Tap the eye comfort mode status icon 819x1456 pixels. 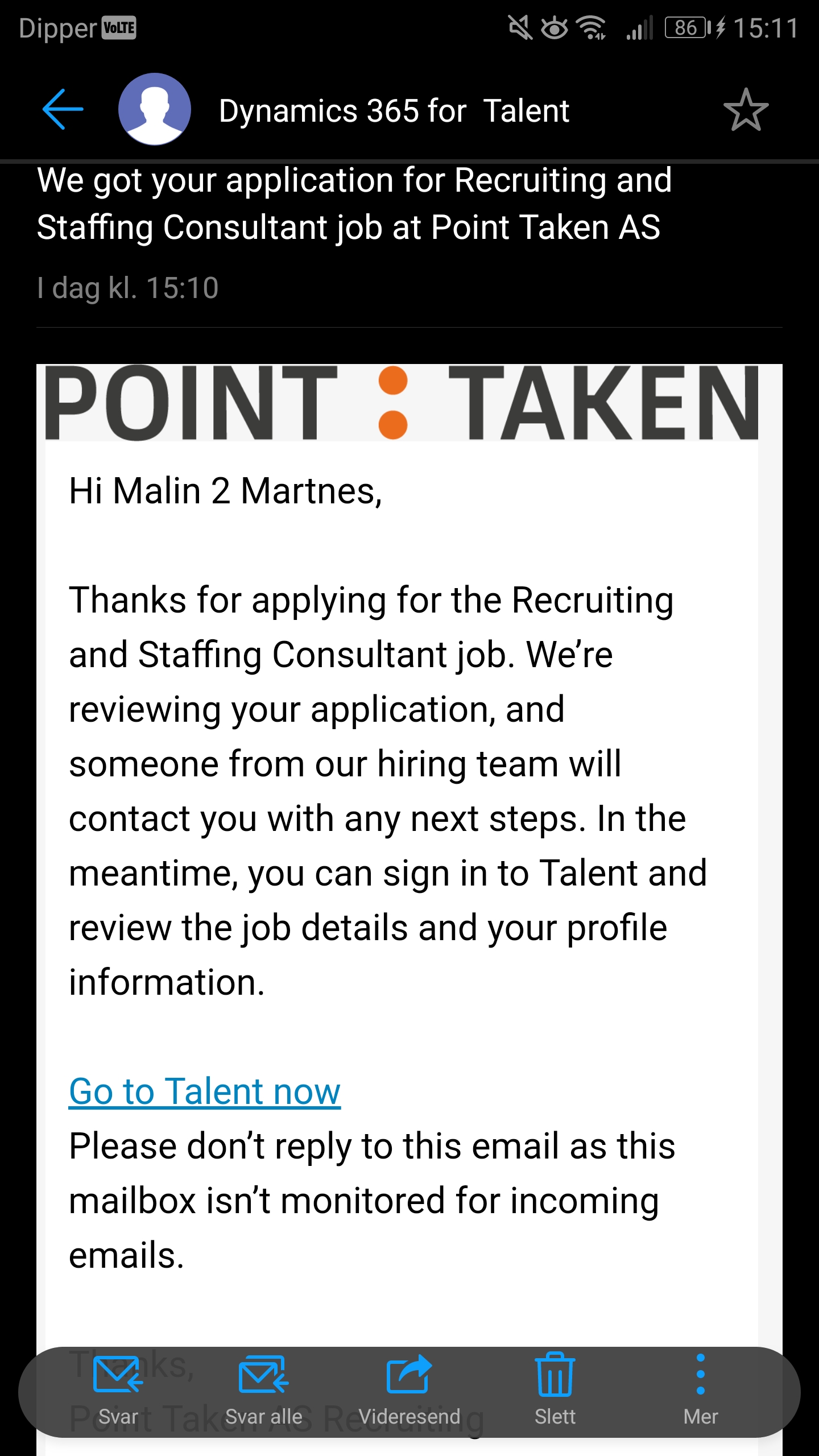555,27
